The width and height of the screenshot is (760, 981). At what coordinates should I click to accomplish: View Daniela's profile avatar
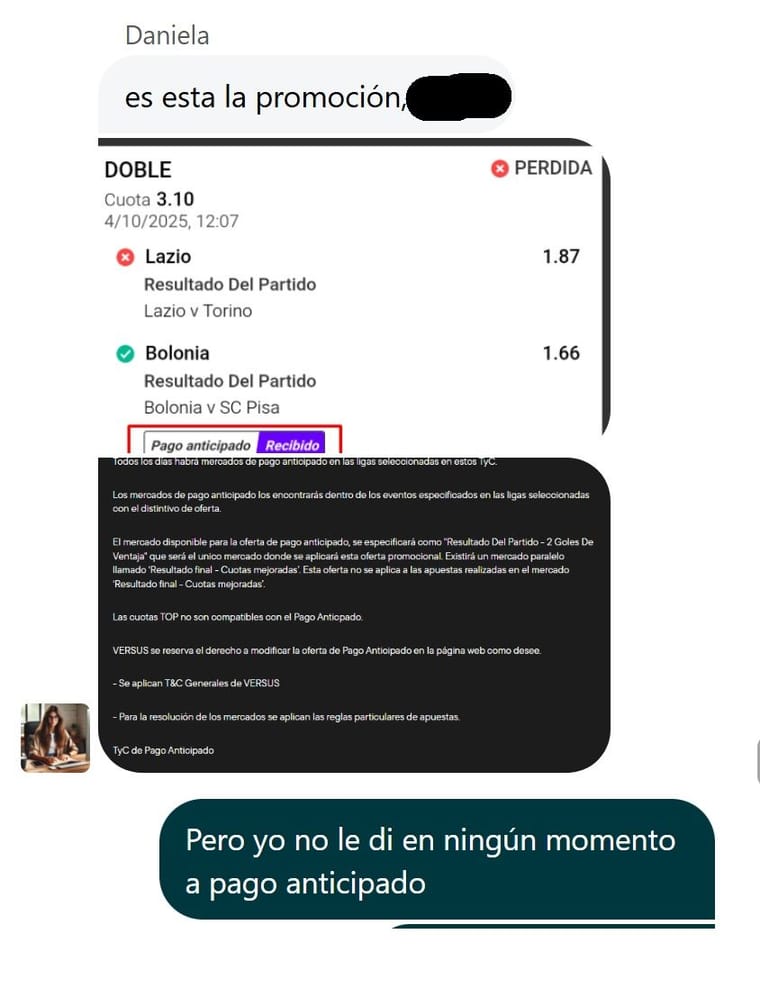tap(56, 738)
